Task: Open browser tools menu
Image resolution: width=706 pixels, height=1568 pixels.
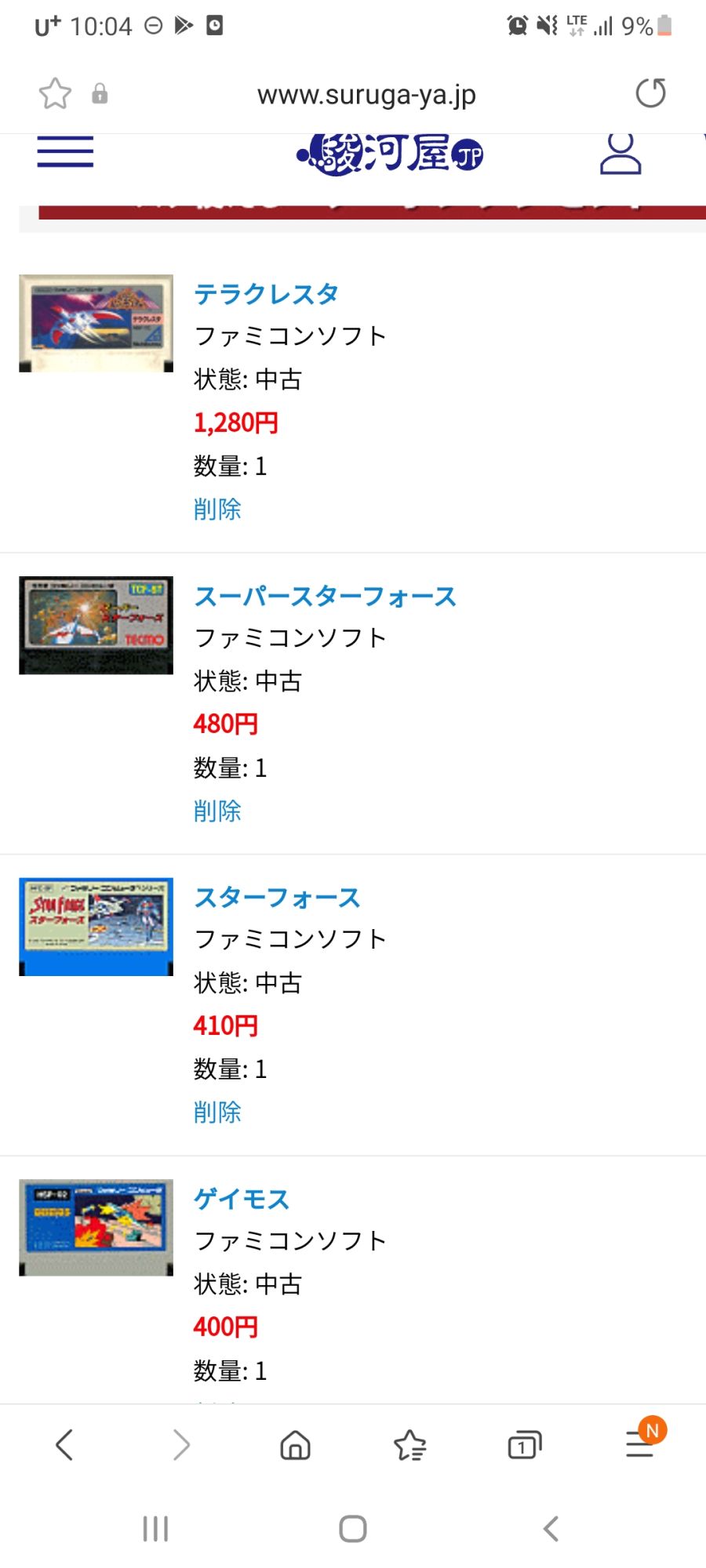Action: pos(640,1444)
